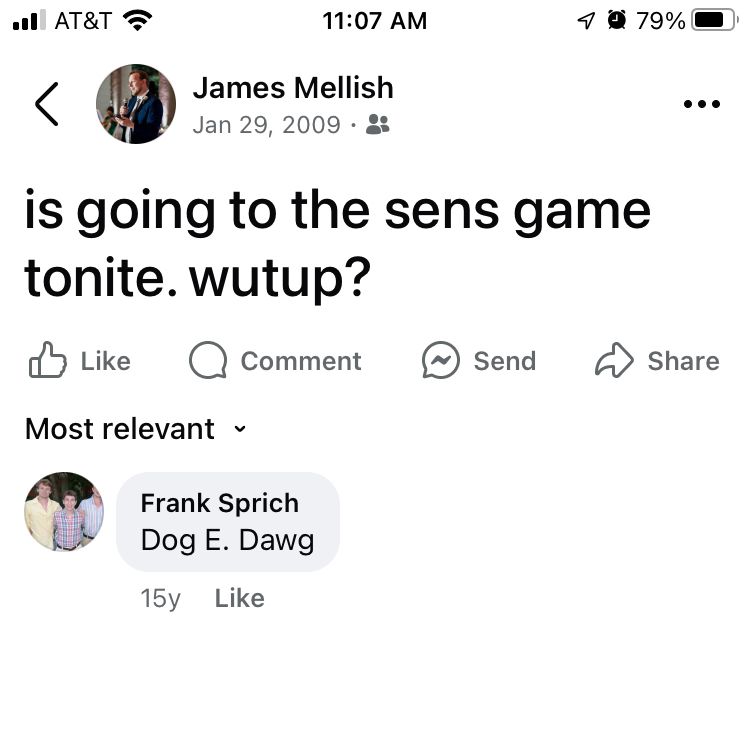Click James Mellish's name
Image resolution: width=750 pixels, height=751 pixels.
(x=293, y=88)
